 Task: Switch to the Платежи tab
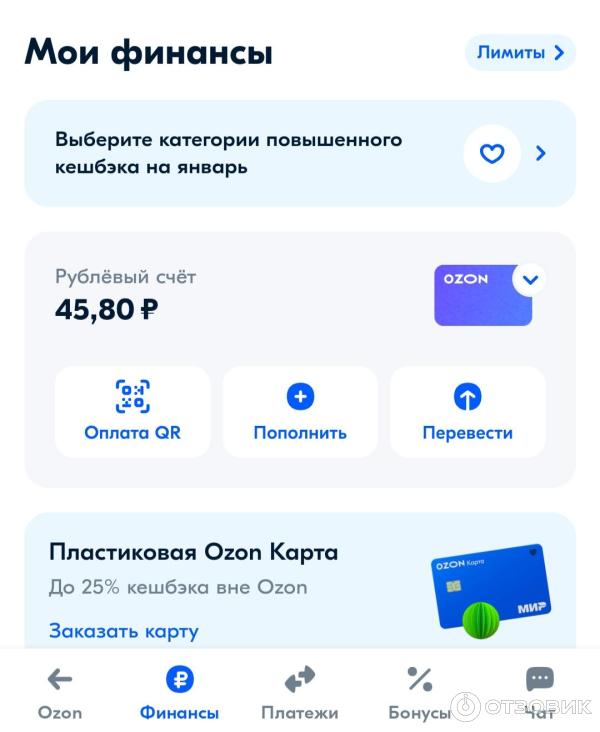pyautogui.click(x=299, y=694)
